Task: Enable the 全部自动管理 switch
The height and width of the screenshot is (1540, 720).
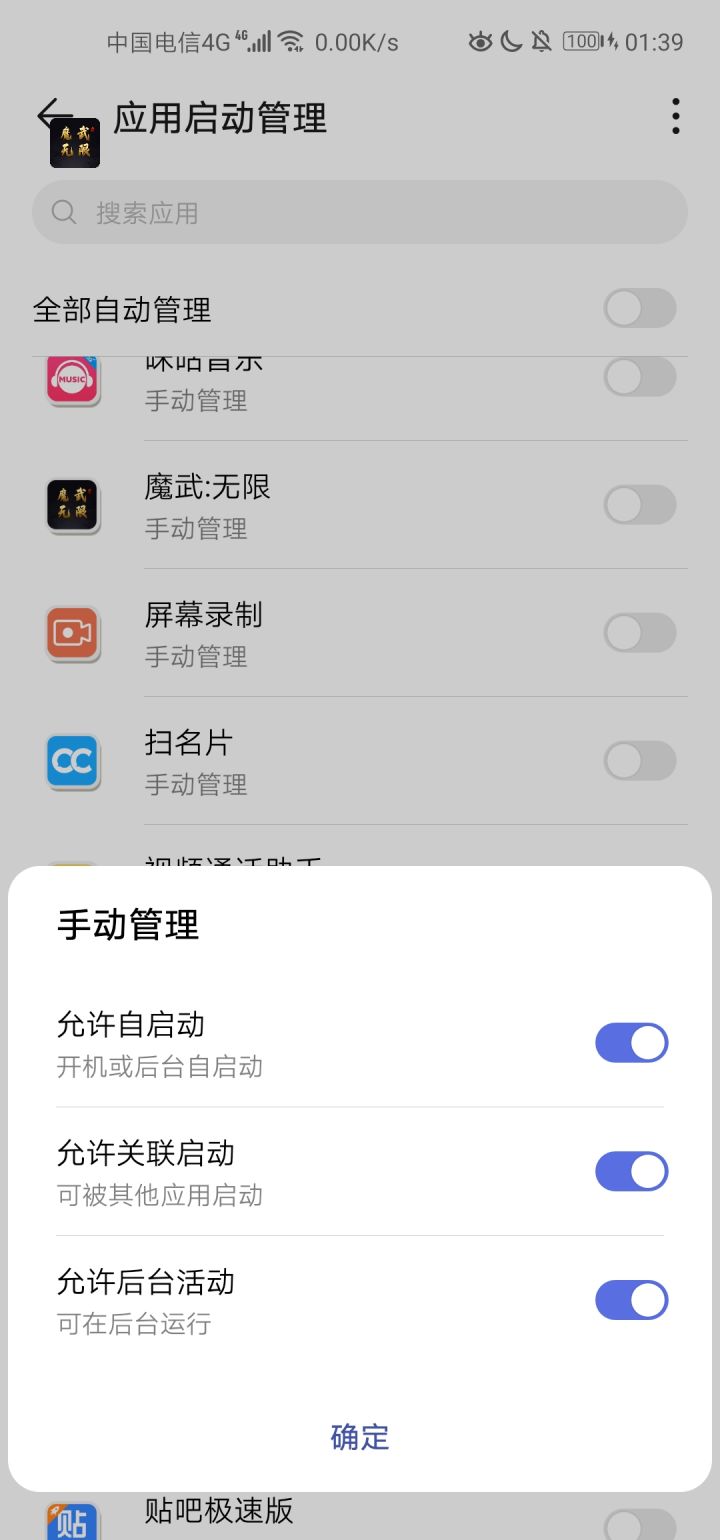Action: click(x=639, y=309)
